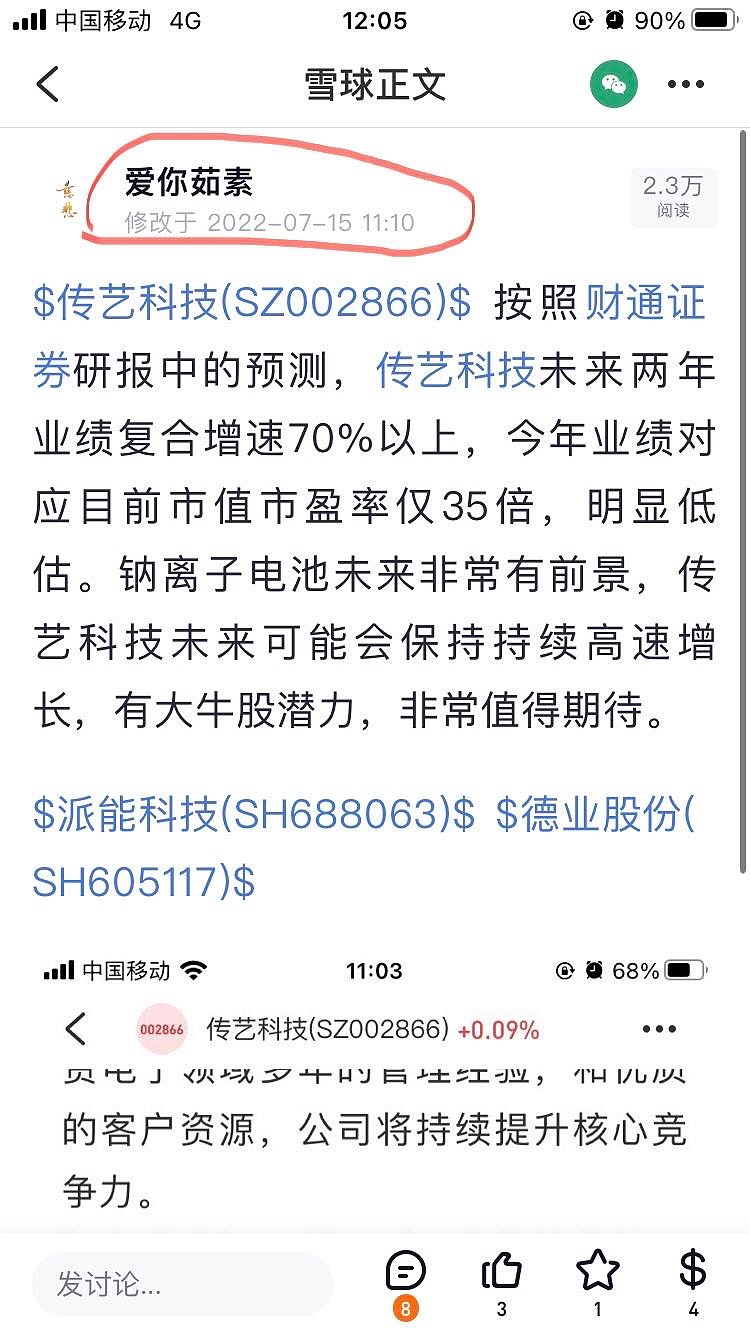Tap the 雪球正文 title in the top bar

[375, 84]
